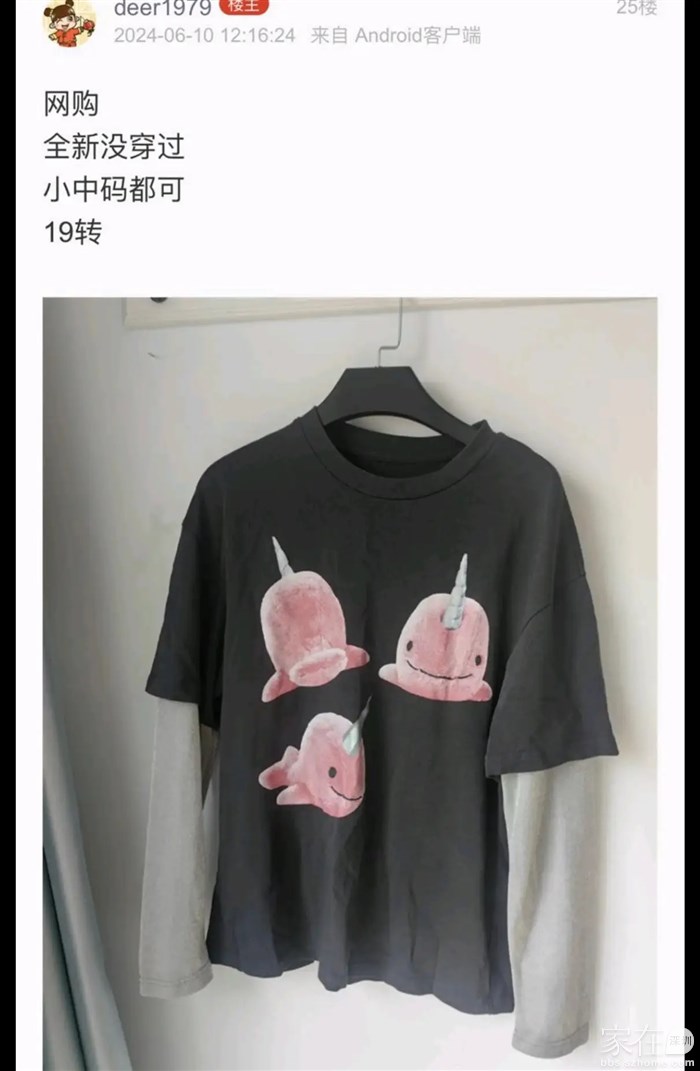Open deer1979's profile avatar
This screenshot has height=1071, width=700.
pos(69,20)
